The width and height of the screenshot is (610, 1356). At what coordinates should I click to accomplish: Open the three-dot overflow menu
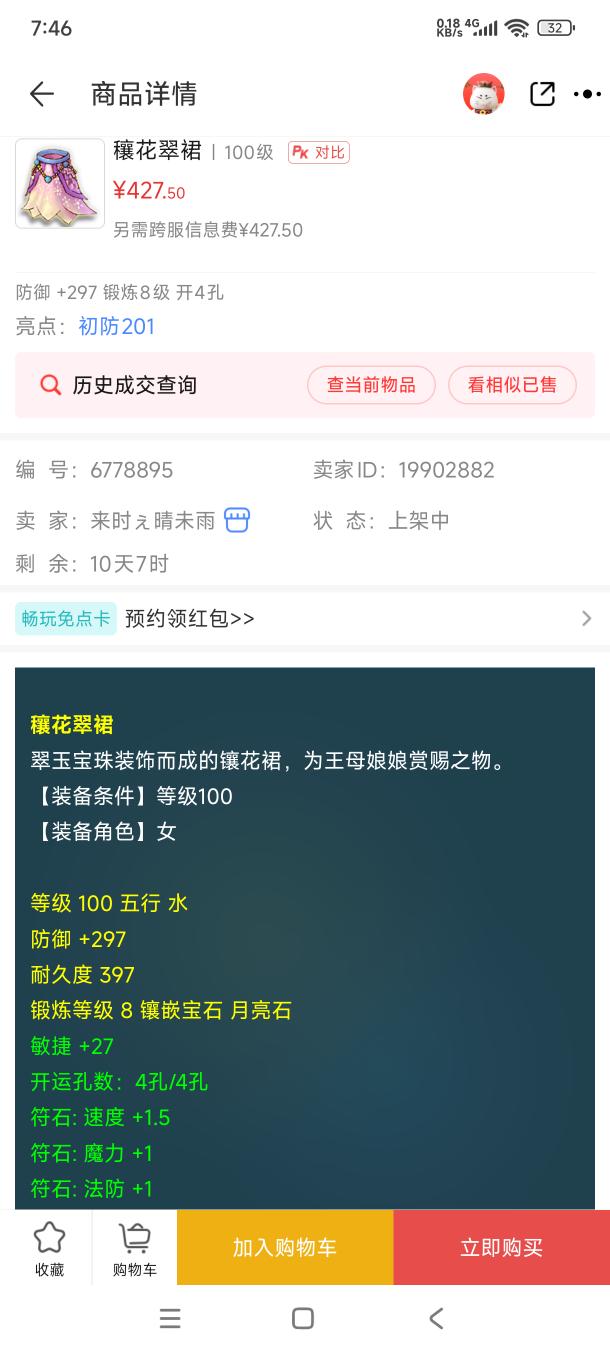click(586, 94)
